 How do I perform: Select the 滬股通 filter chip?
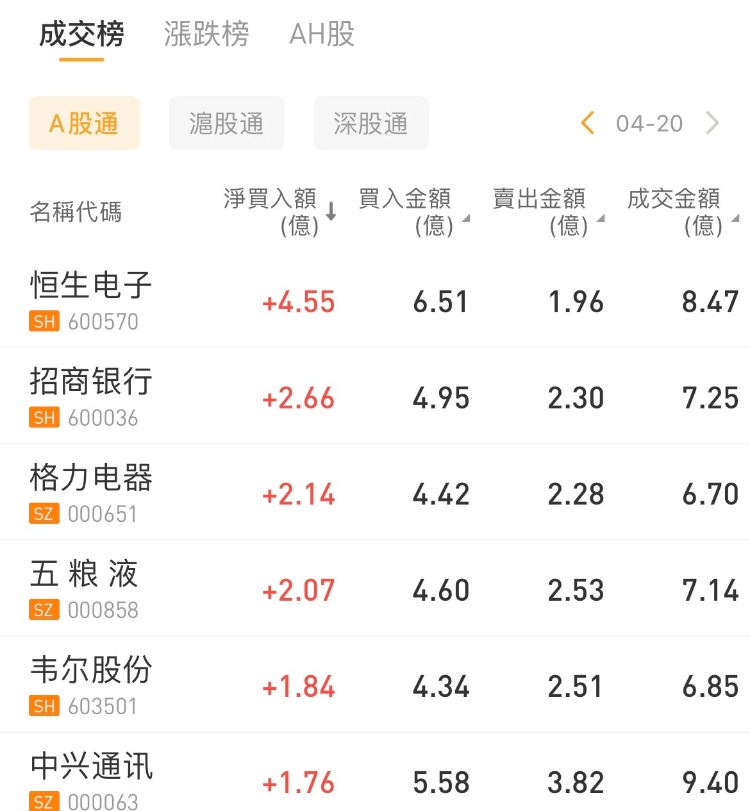pyautogui.click(x=227, y=123)
